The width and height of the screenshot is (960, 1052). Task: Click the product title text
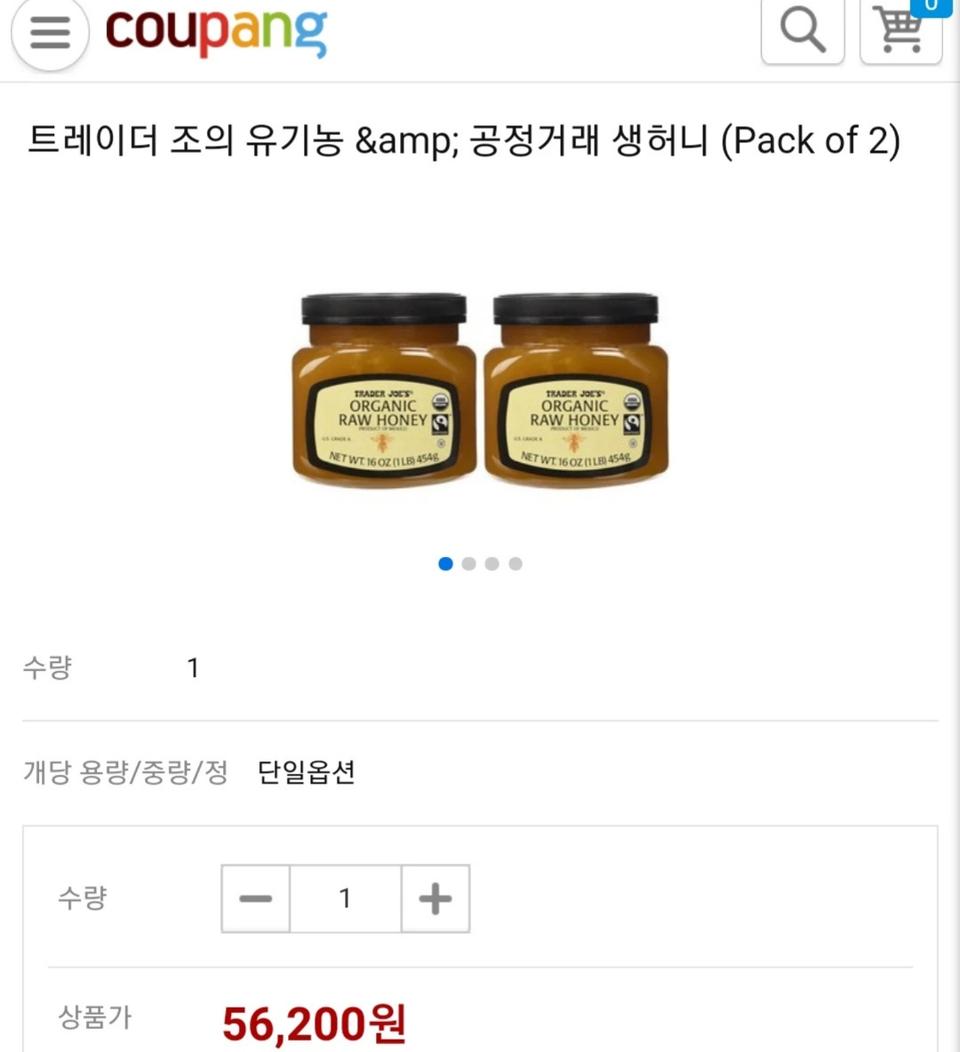(x=465, y=141)
